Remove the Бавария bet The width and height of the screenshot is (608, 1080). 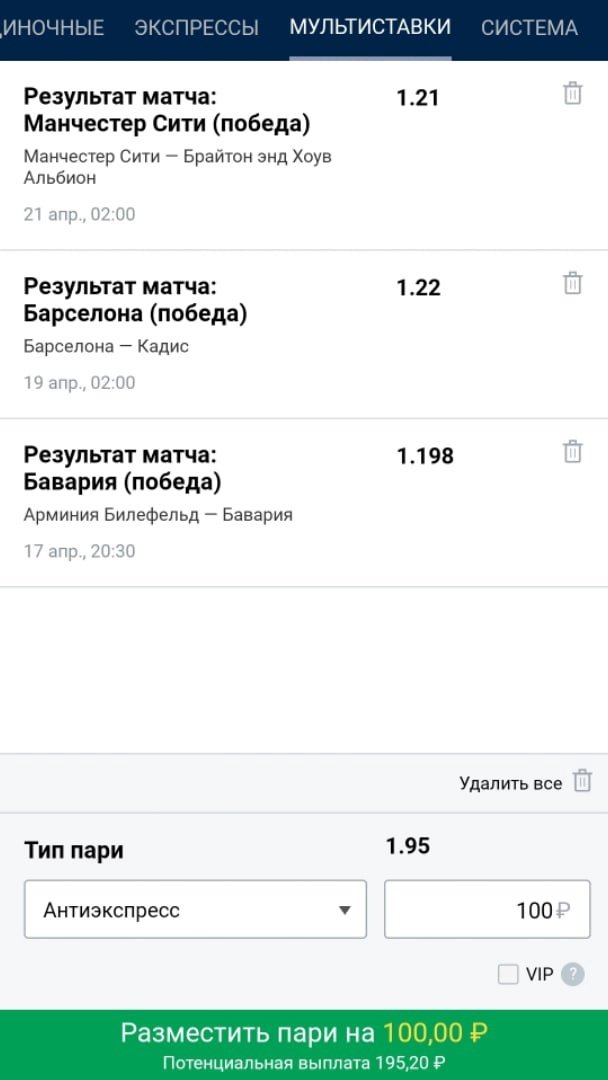tap(573, 451)
